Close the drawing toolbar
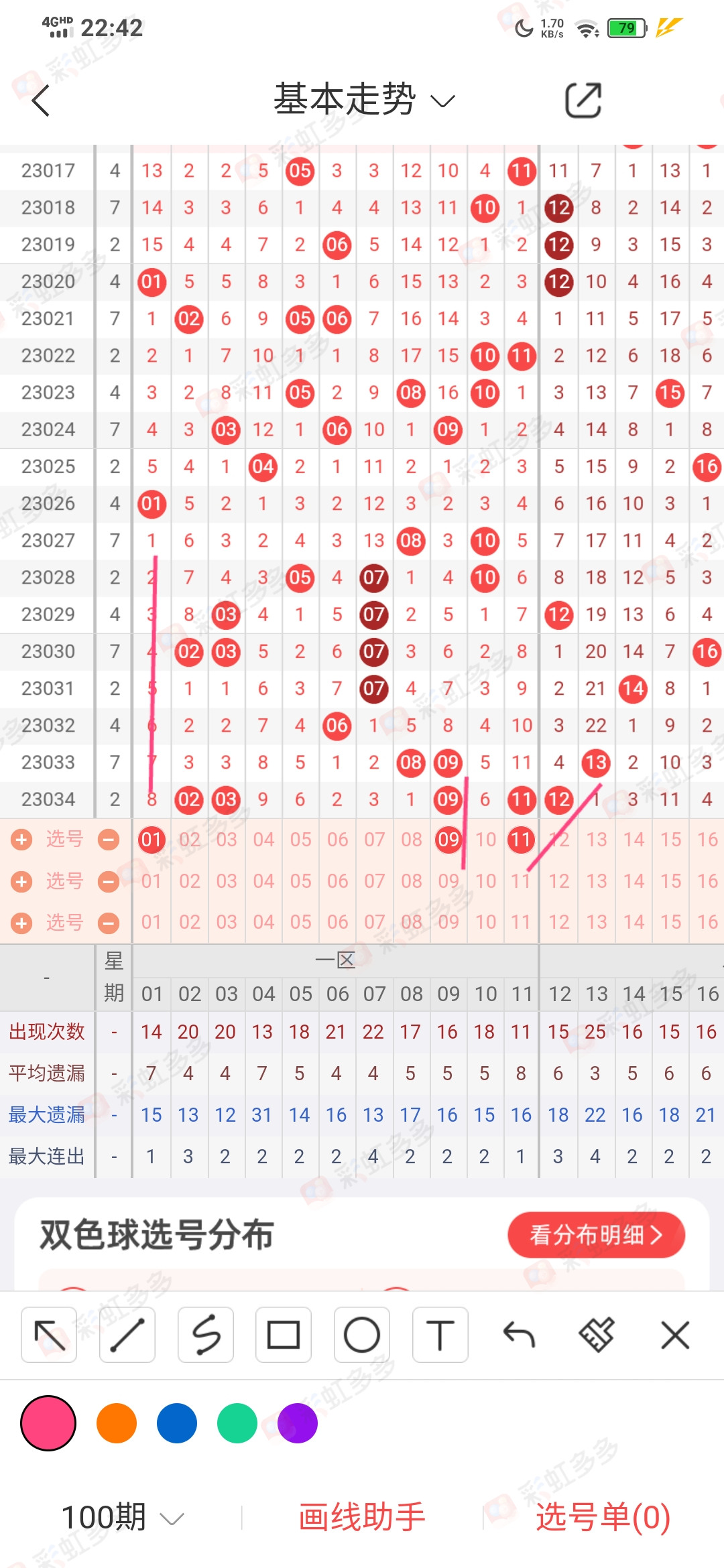724x1568 pixels. click(x=675, y=1335)
